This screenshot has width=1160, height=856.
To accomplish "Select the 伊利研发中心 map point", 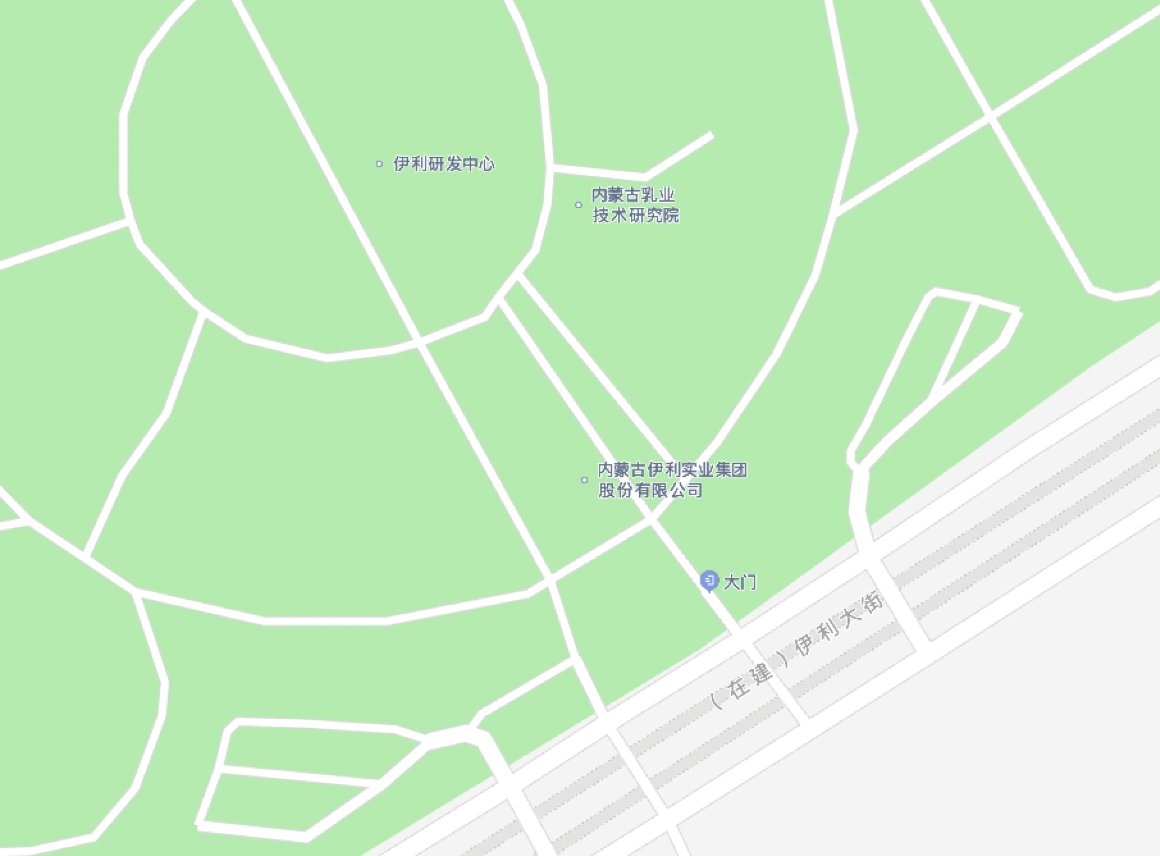I will [x=379, y=164].
